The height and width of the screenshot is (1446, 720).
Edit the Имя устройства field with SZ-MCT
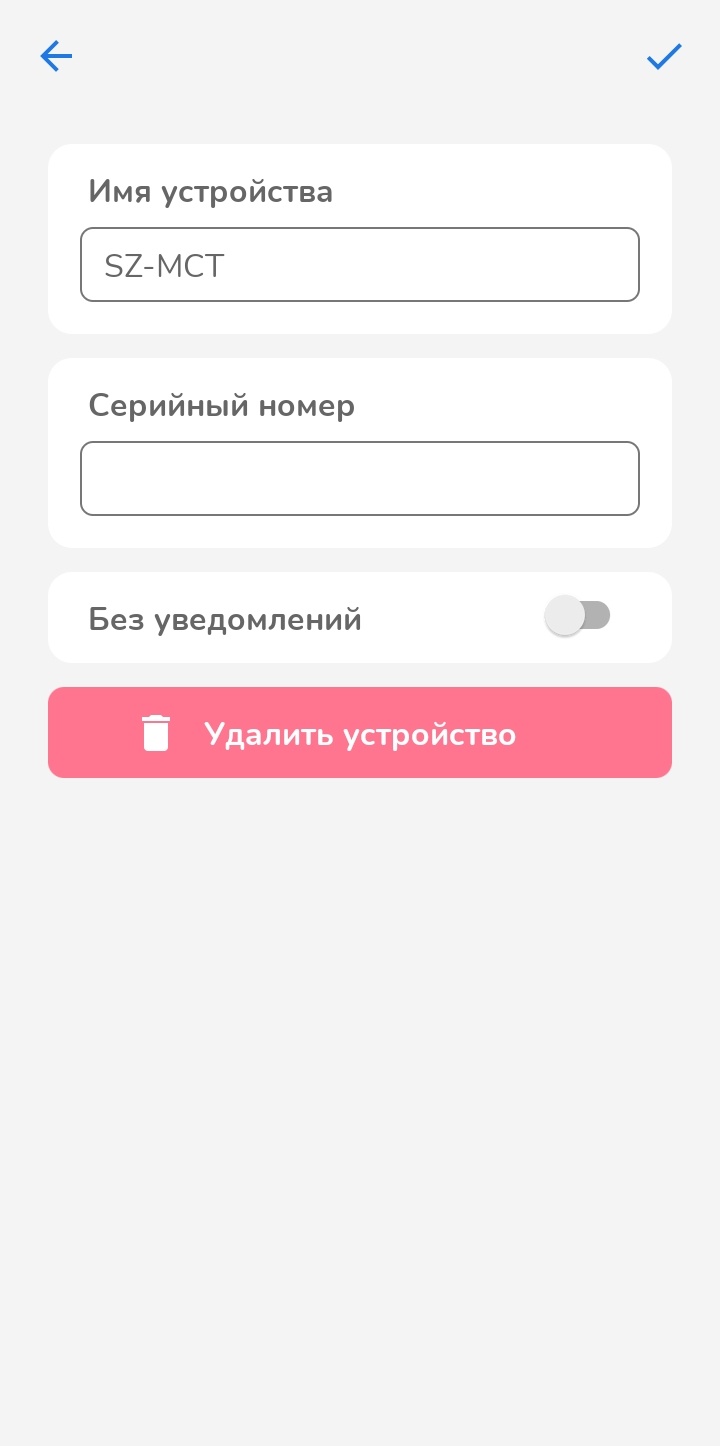(x=360, y=265)
